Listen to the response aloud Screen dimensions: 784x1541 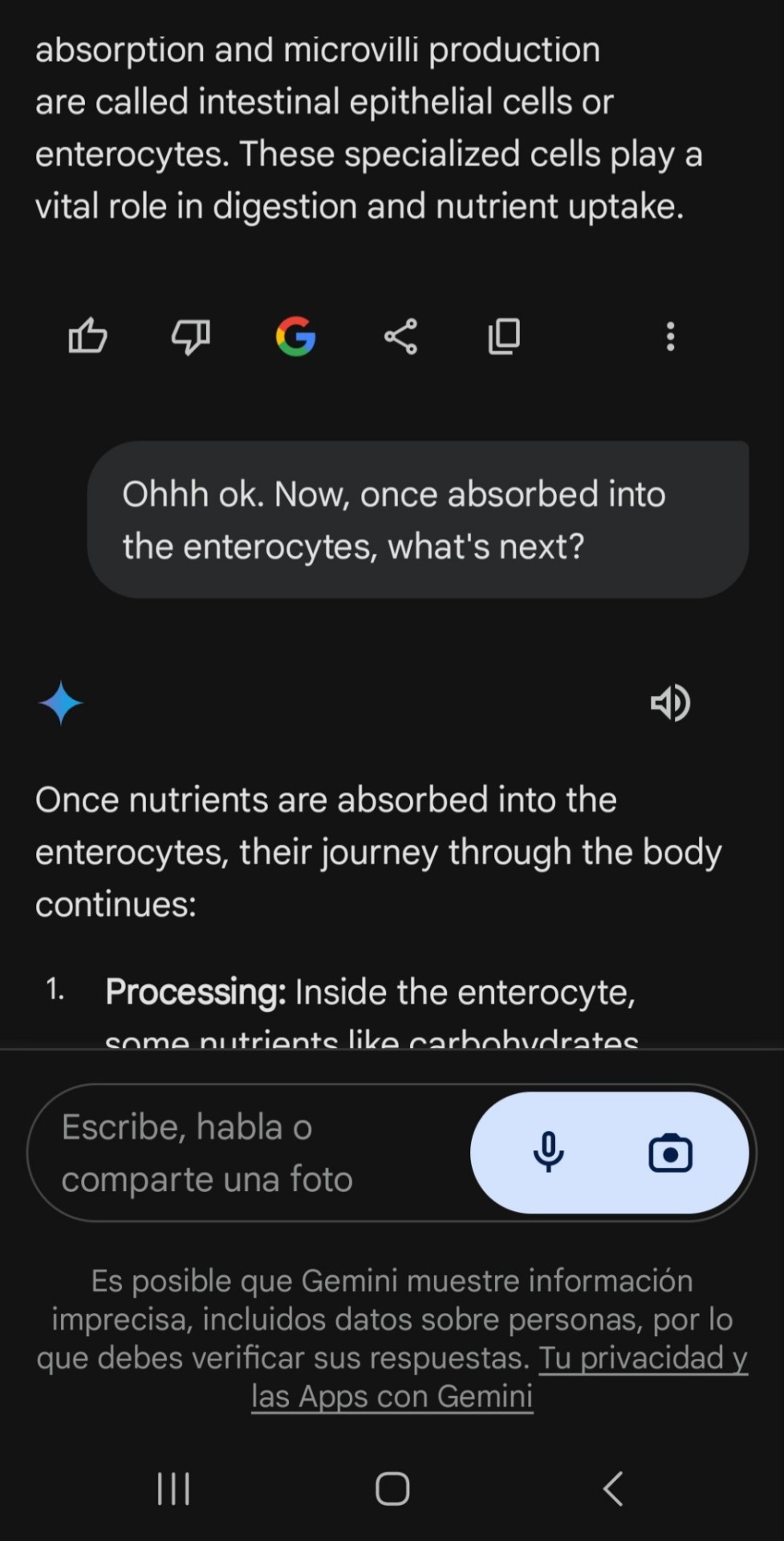click(670, 703)
